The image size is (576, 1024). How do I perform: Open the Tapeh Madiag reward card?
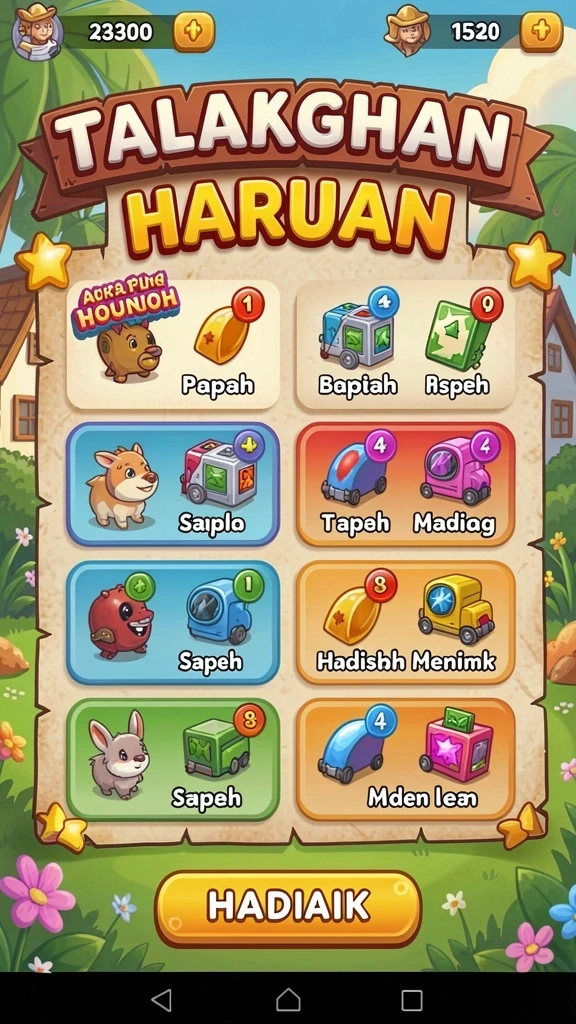(x=406, y=484)
